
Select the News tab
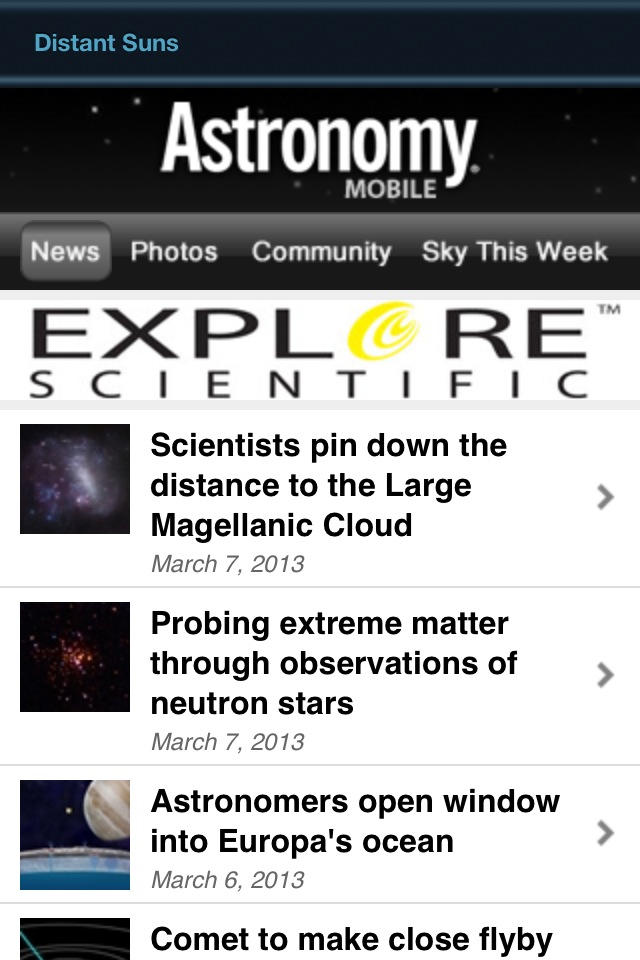pyautogui.click(x=65, y=251)
